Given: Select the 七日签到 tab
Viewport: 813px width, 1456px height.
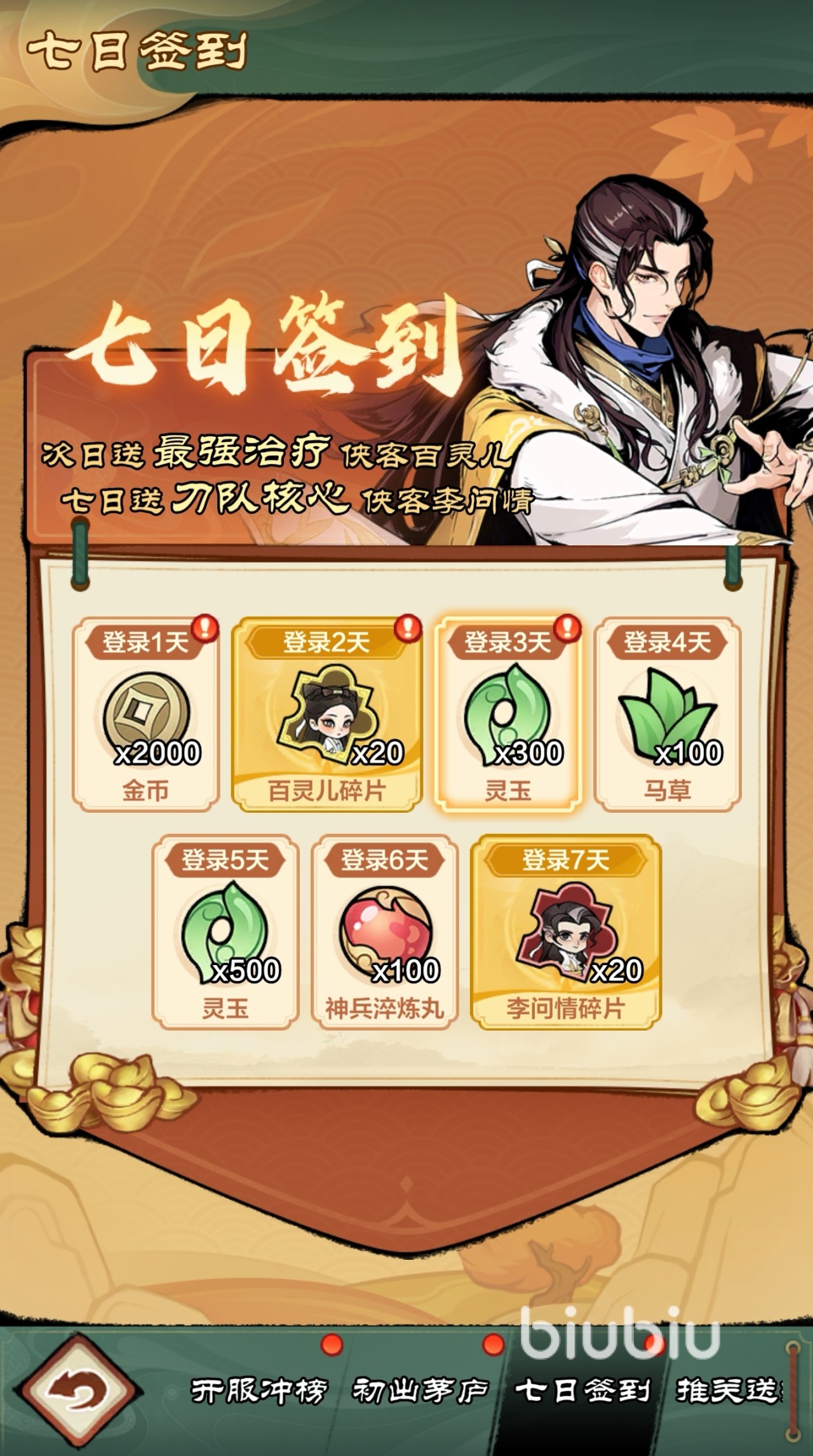Looking at the screenshot, I should (x=582, y=1391).
